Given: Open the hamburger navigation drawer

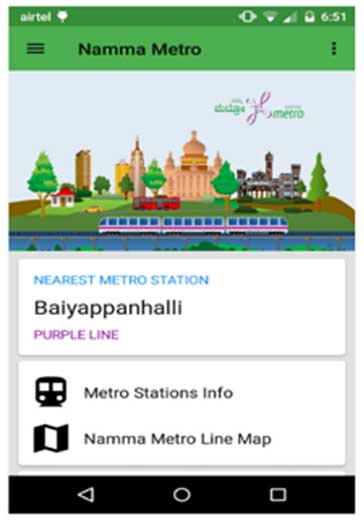Looking at the screenshot, I should pyautogui.click(x=35, y=49).
